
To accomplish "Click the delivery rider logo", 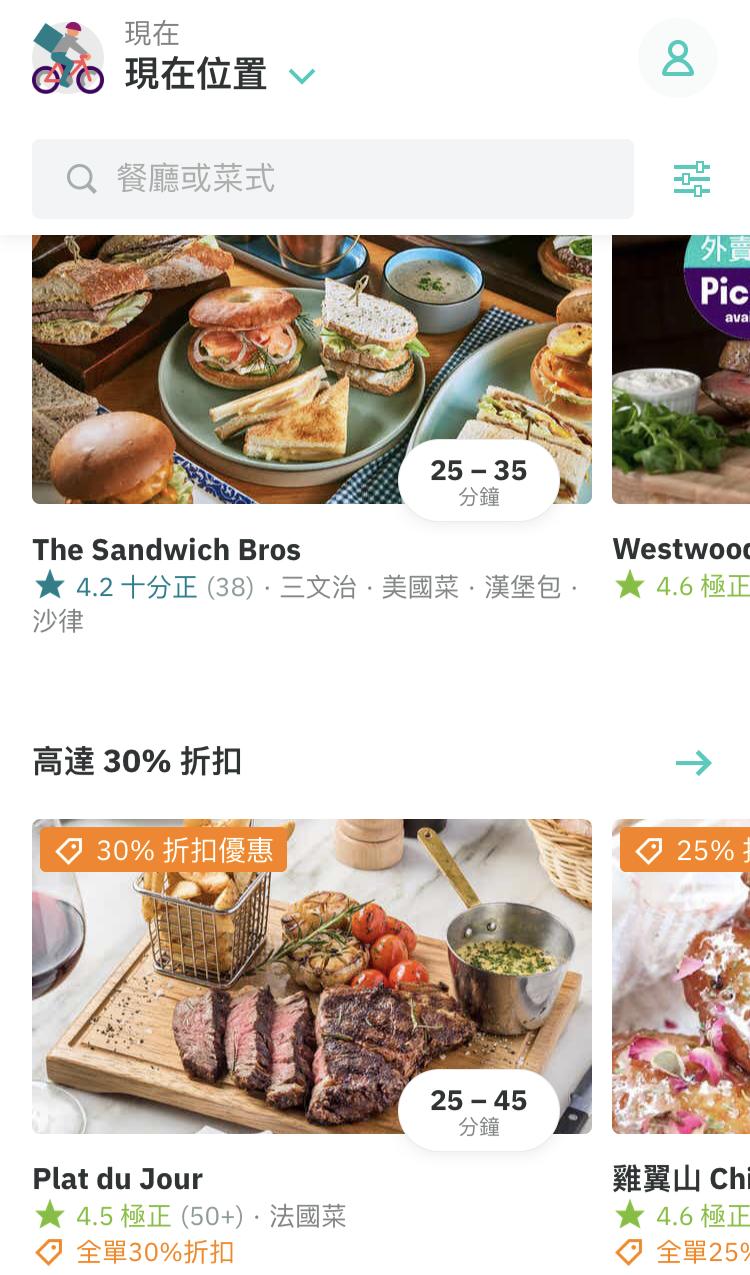I will click(x=66, y=58).
